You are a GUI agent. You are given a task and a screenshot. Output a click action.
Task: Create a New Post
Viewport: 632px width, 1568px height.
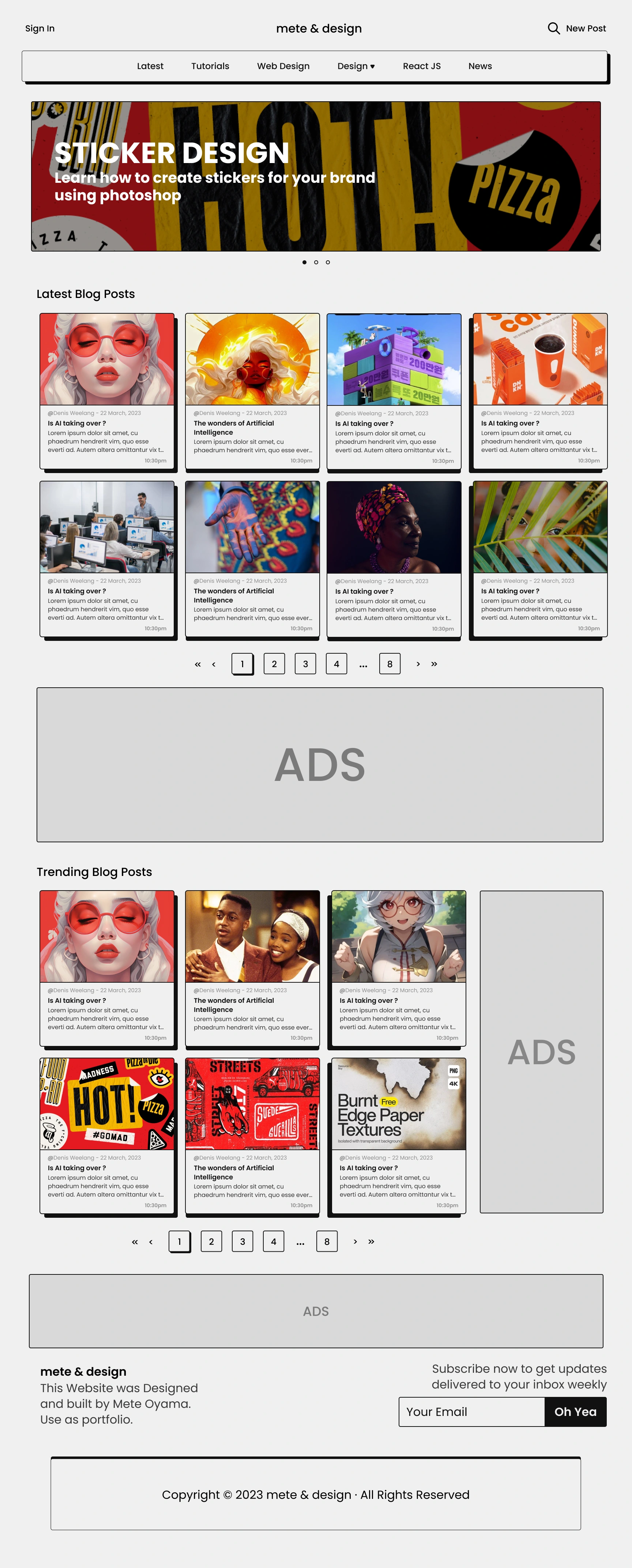tap(585, 29)
